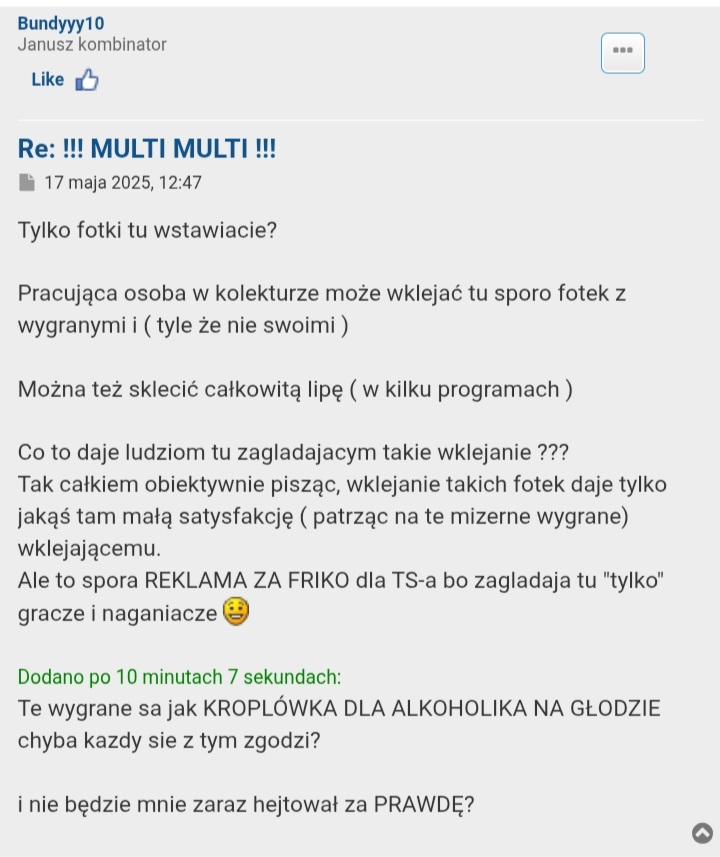Open the post options three-dot menu
The width and height of the screenshot is (720, 857).
[622, 52]
